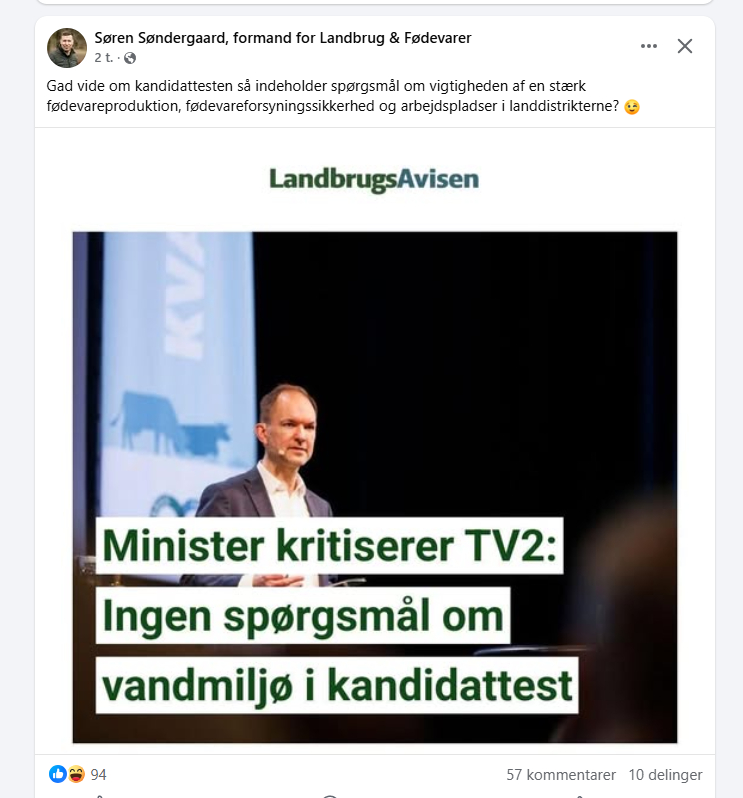View the 10 delinger
743x798 pixels.
click(665, 775)
